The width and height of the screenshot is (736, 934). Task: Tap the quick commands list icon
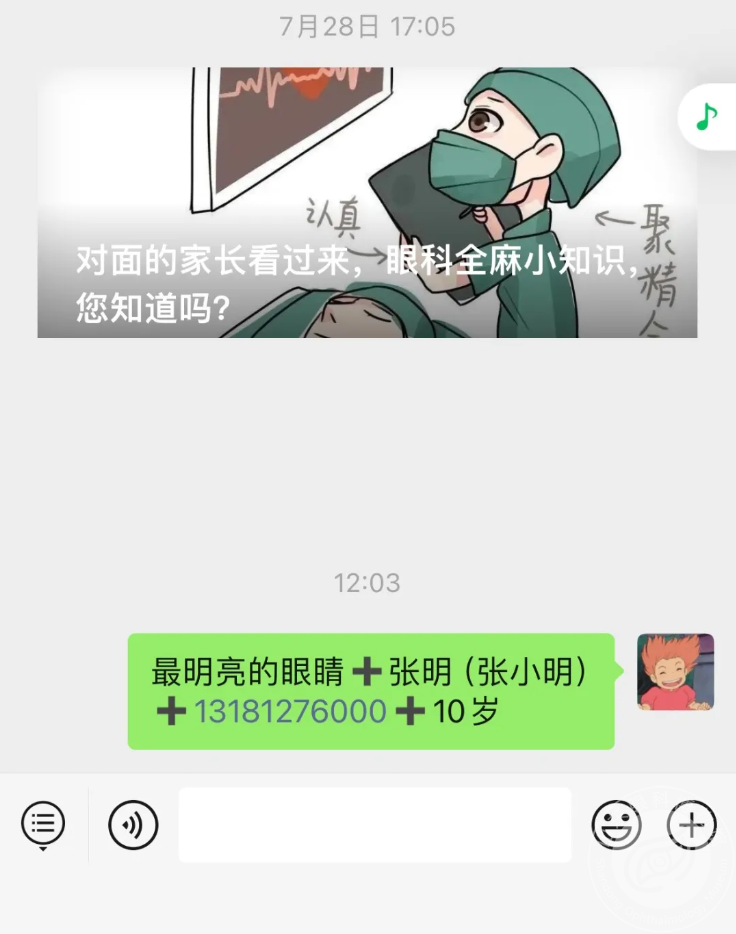tap(41, 820)
